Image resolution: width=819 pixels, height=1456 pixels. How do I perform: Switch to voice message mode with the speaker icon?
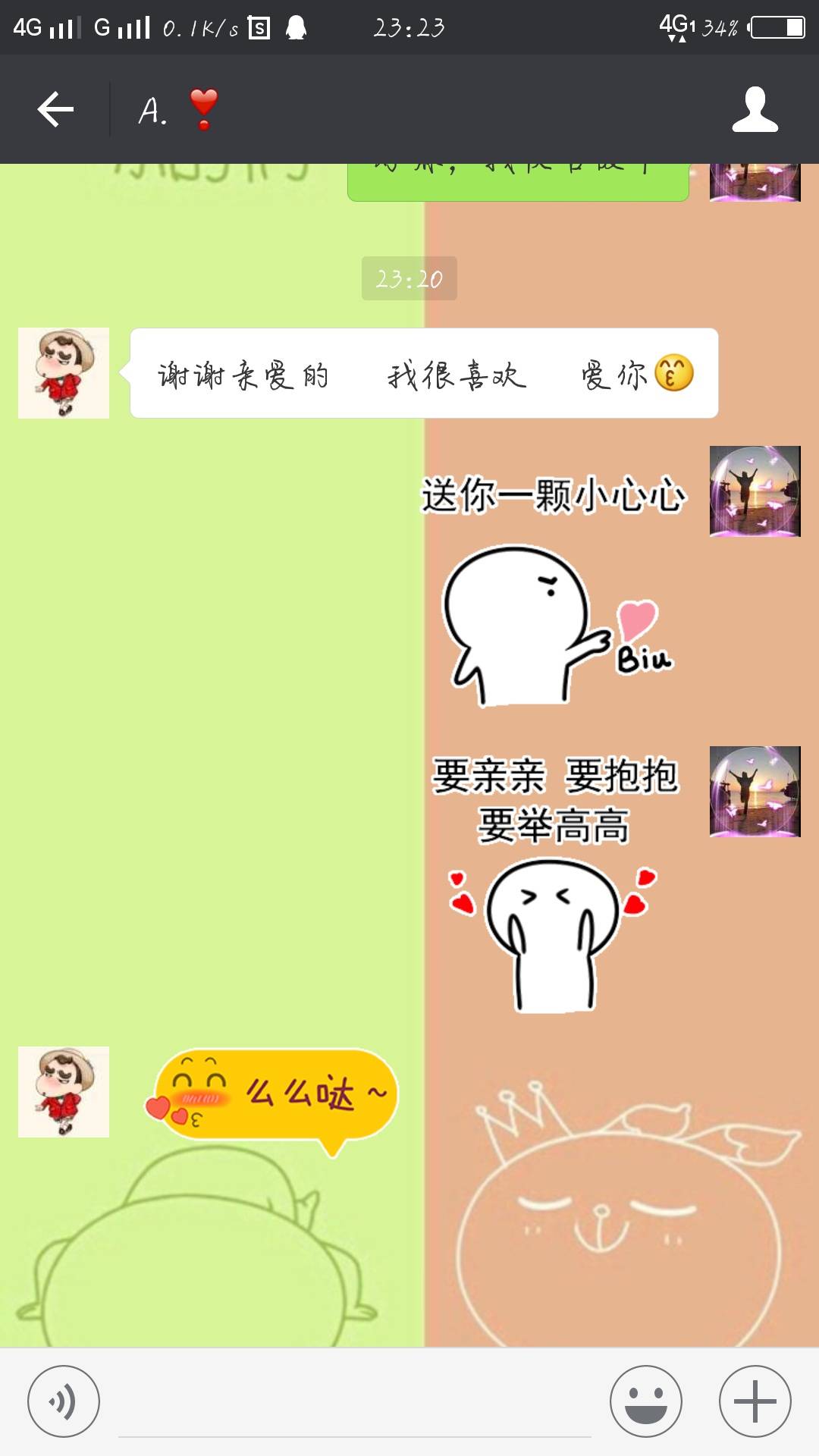coord(64,1399)
